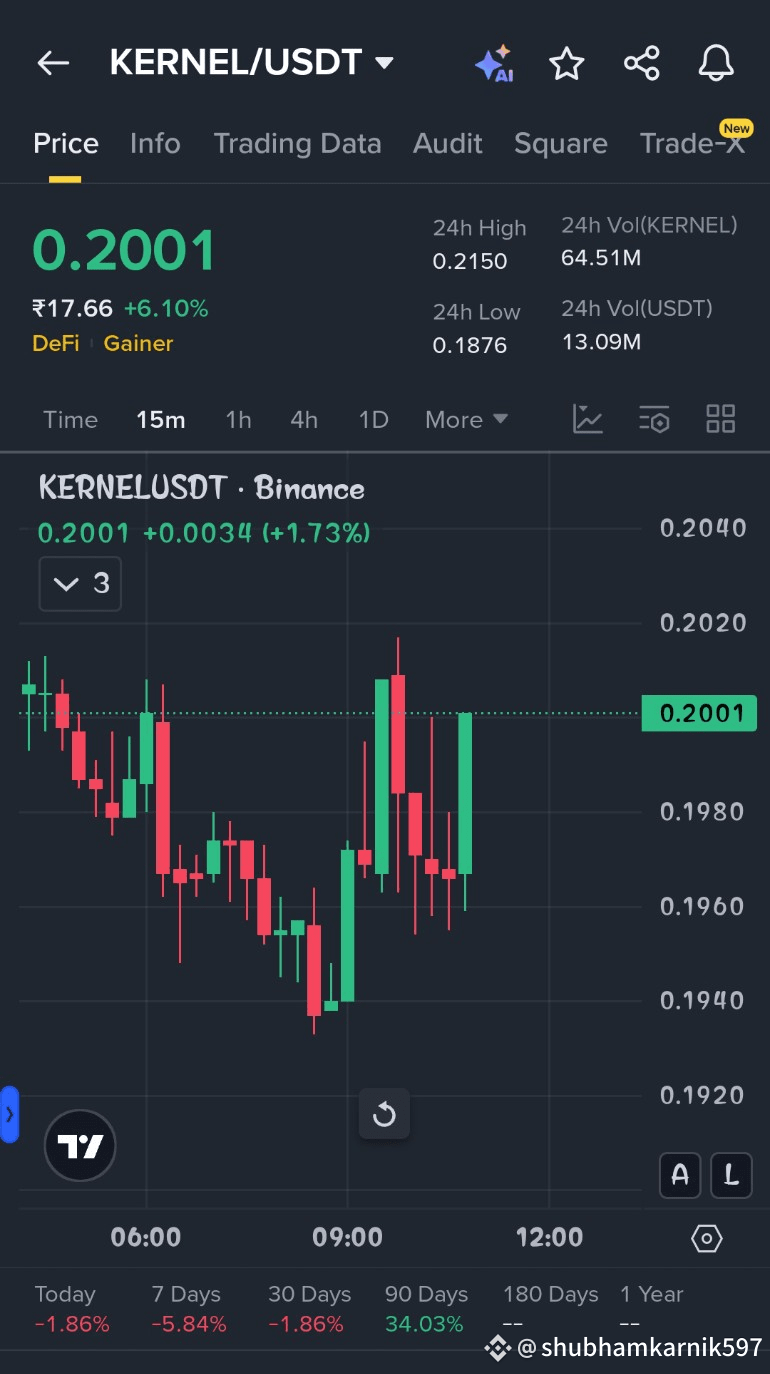770x1374 pixels.
Task: Set a price alert with the bell
Action: coord(716,64)
